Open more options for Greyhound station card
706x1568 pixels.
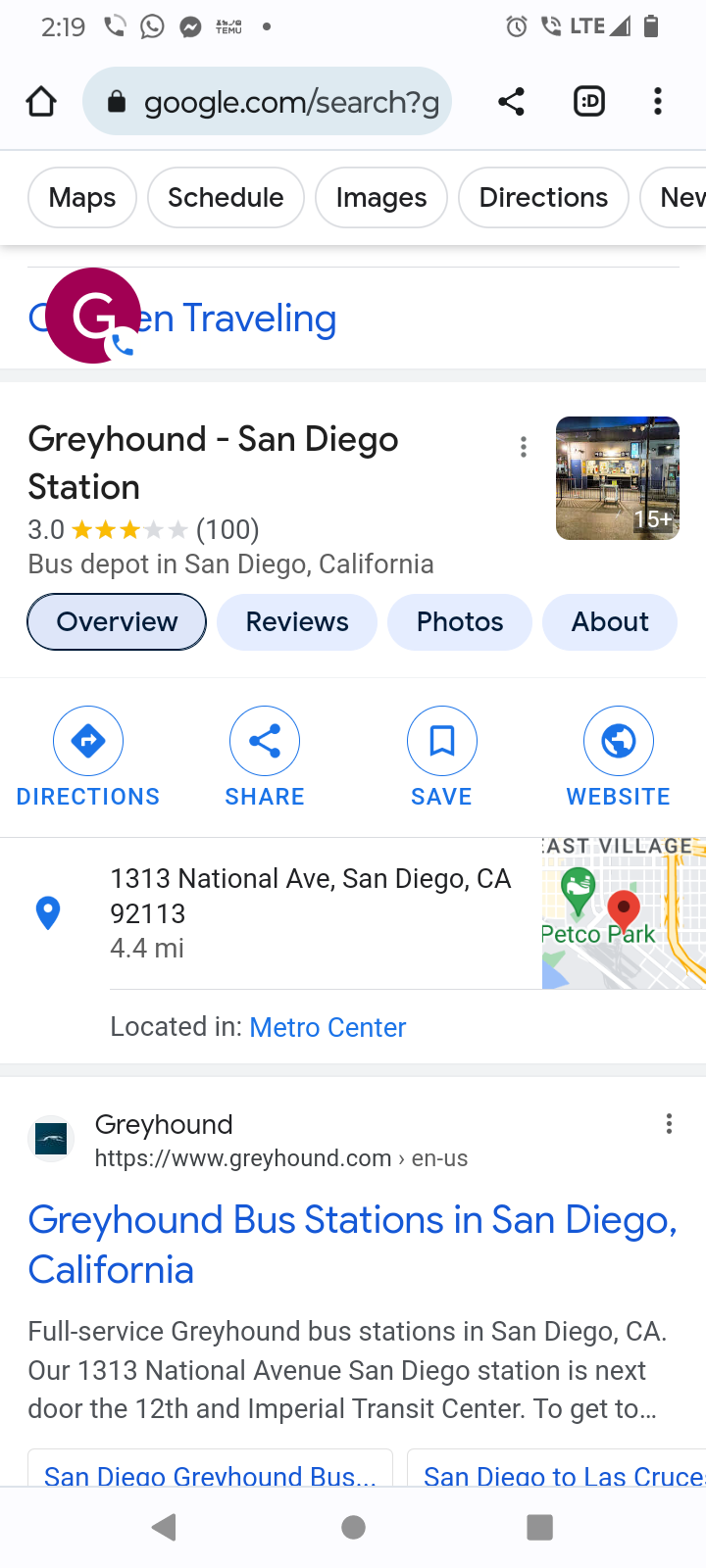click(524, 447)
